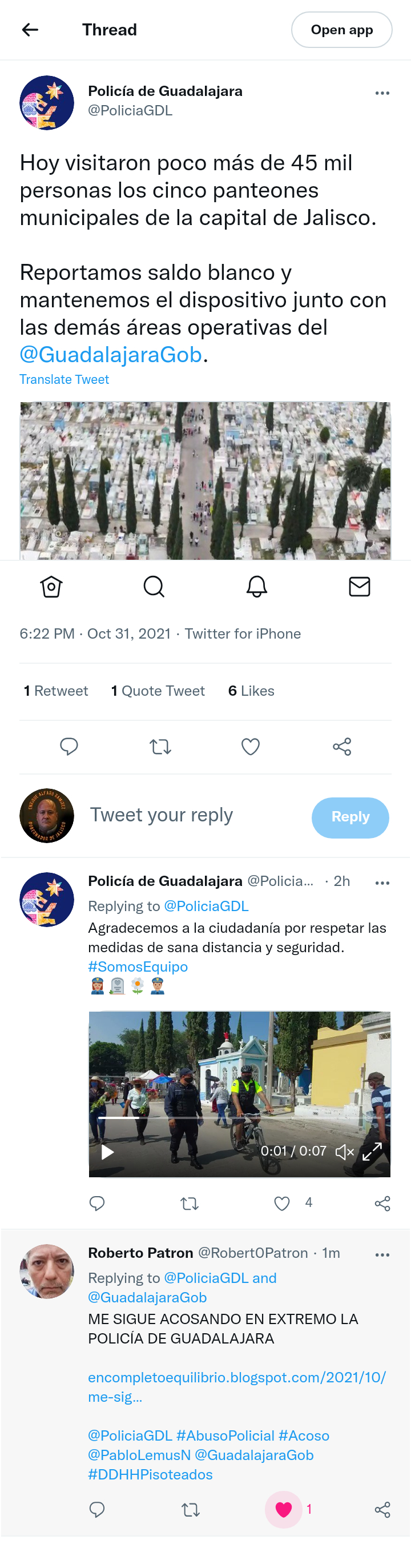Image resolution: width=411 pixels, height=1568 pixels.
Task: Unlike Roberto Patron's reply
Action: tap(283, 1509)
